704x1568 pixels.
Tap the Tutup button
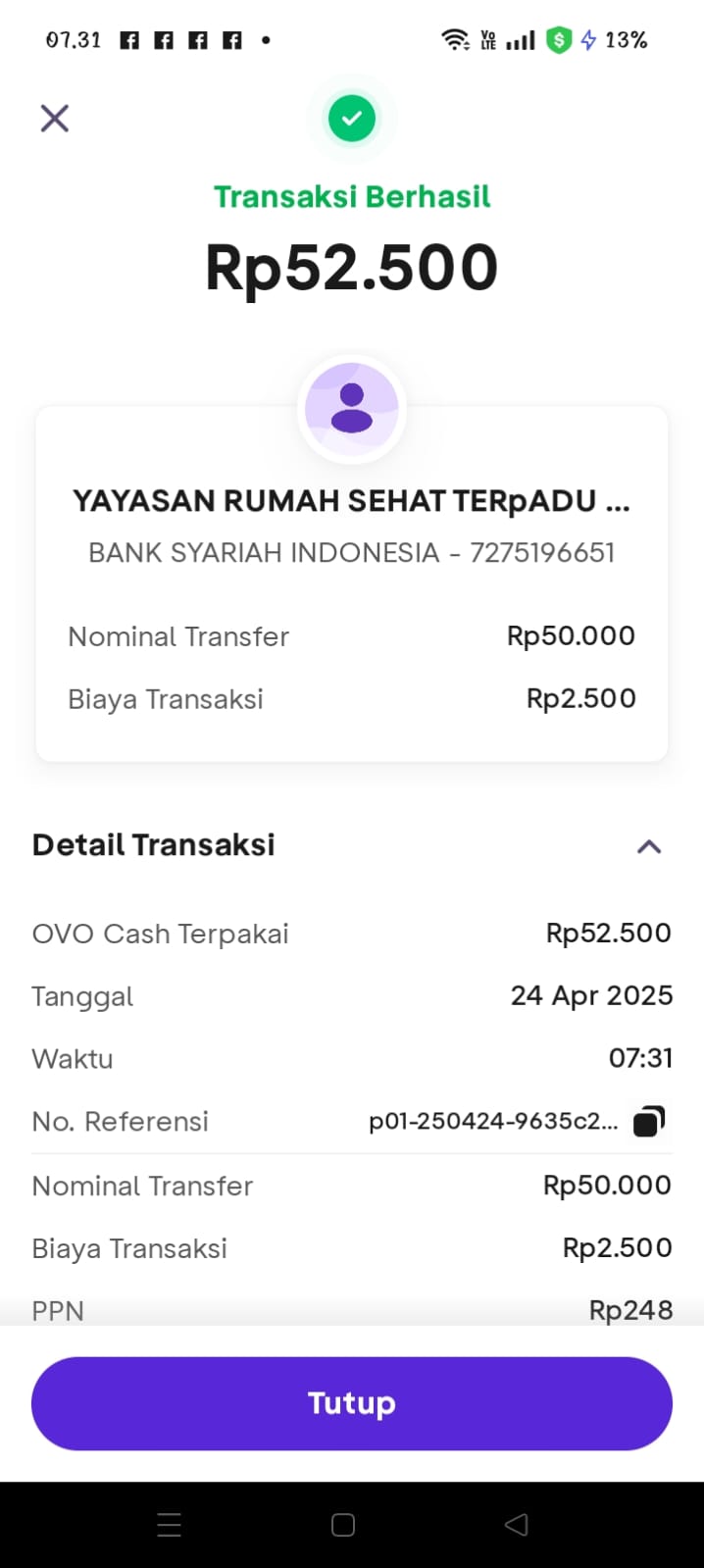[352, 1403]
